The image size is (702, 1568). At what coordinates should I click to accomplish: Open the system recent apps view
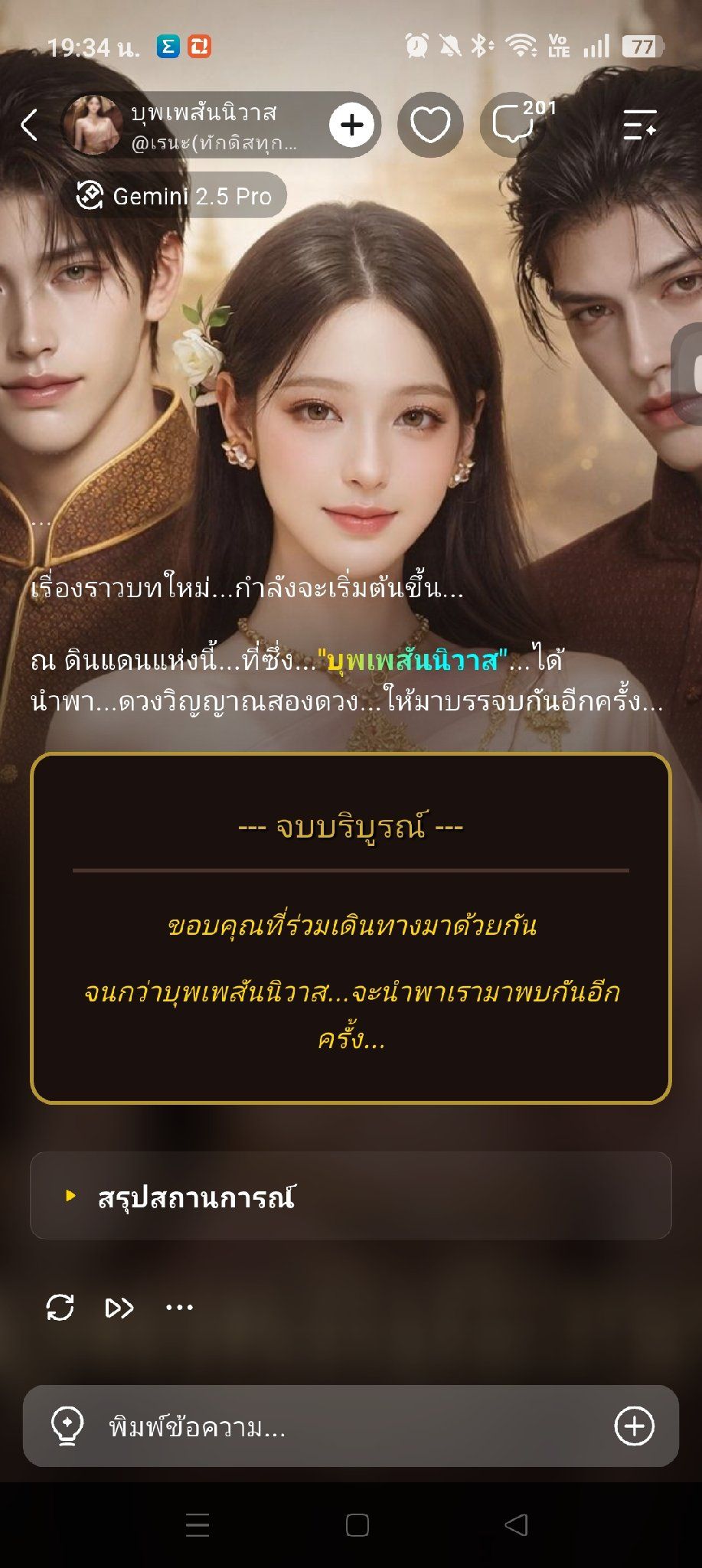pyautogui.click(x=198, y=1525)
